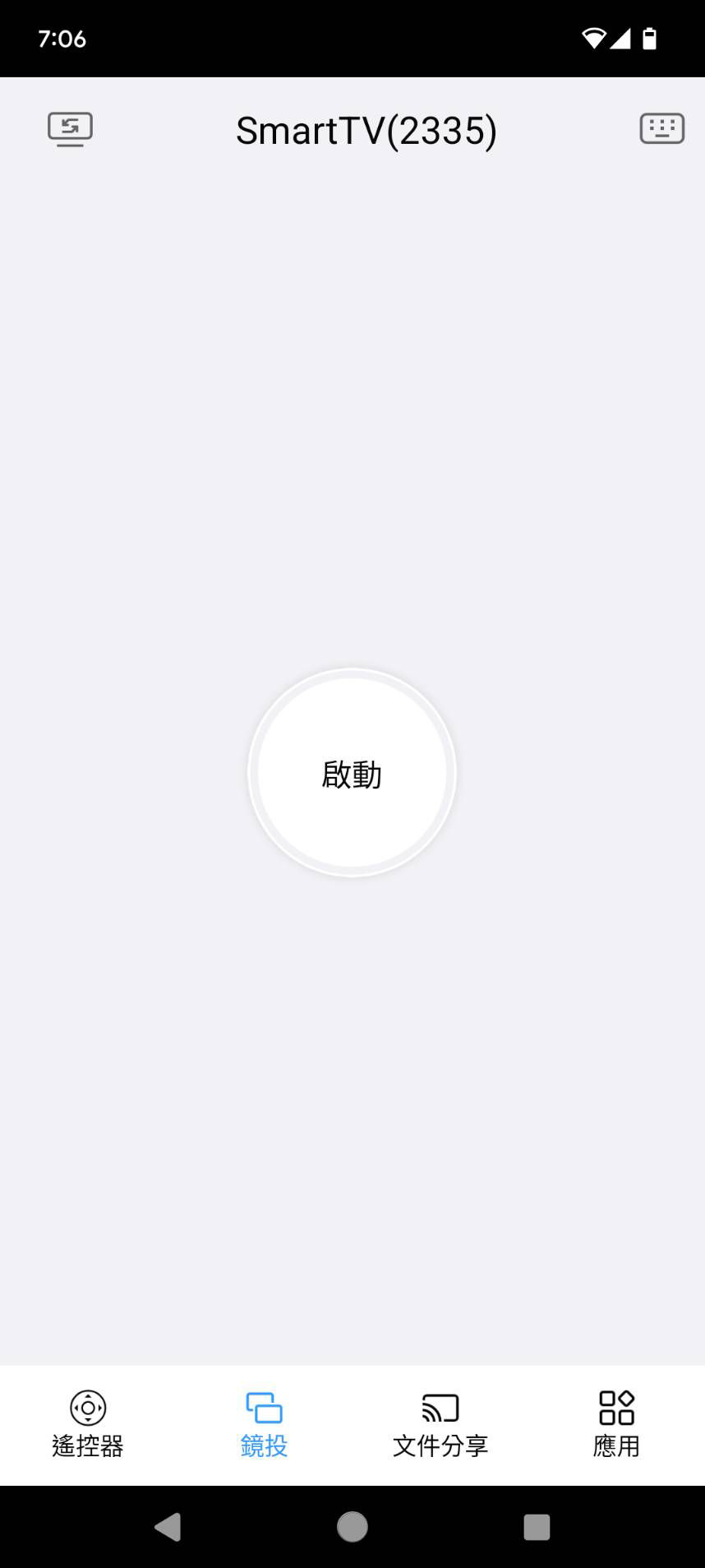Switch to the 遙控器 tab

point(88,1425)
